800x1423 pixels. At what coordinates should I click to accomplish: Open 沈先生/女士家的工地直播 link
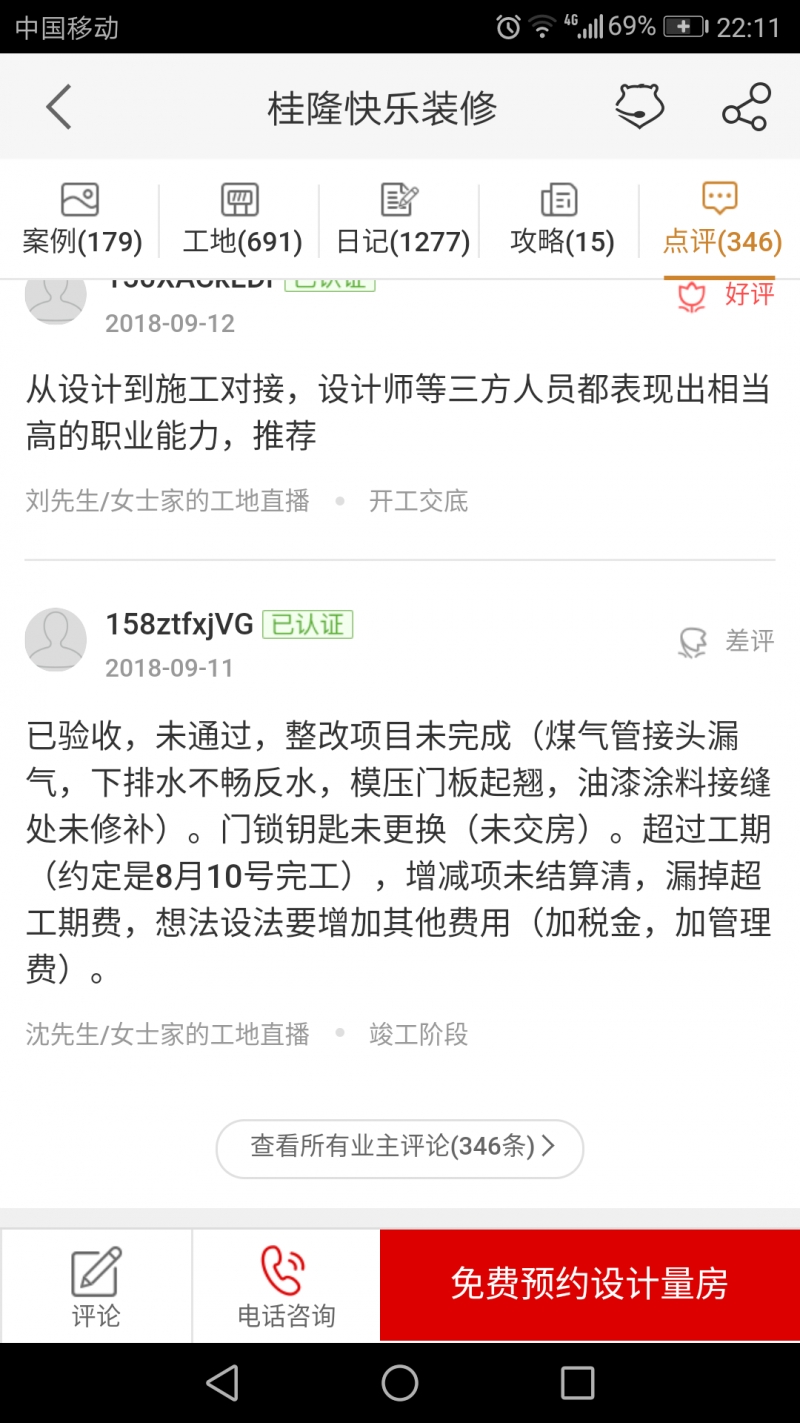(x=168, y=1034)
